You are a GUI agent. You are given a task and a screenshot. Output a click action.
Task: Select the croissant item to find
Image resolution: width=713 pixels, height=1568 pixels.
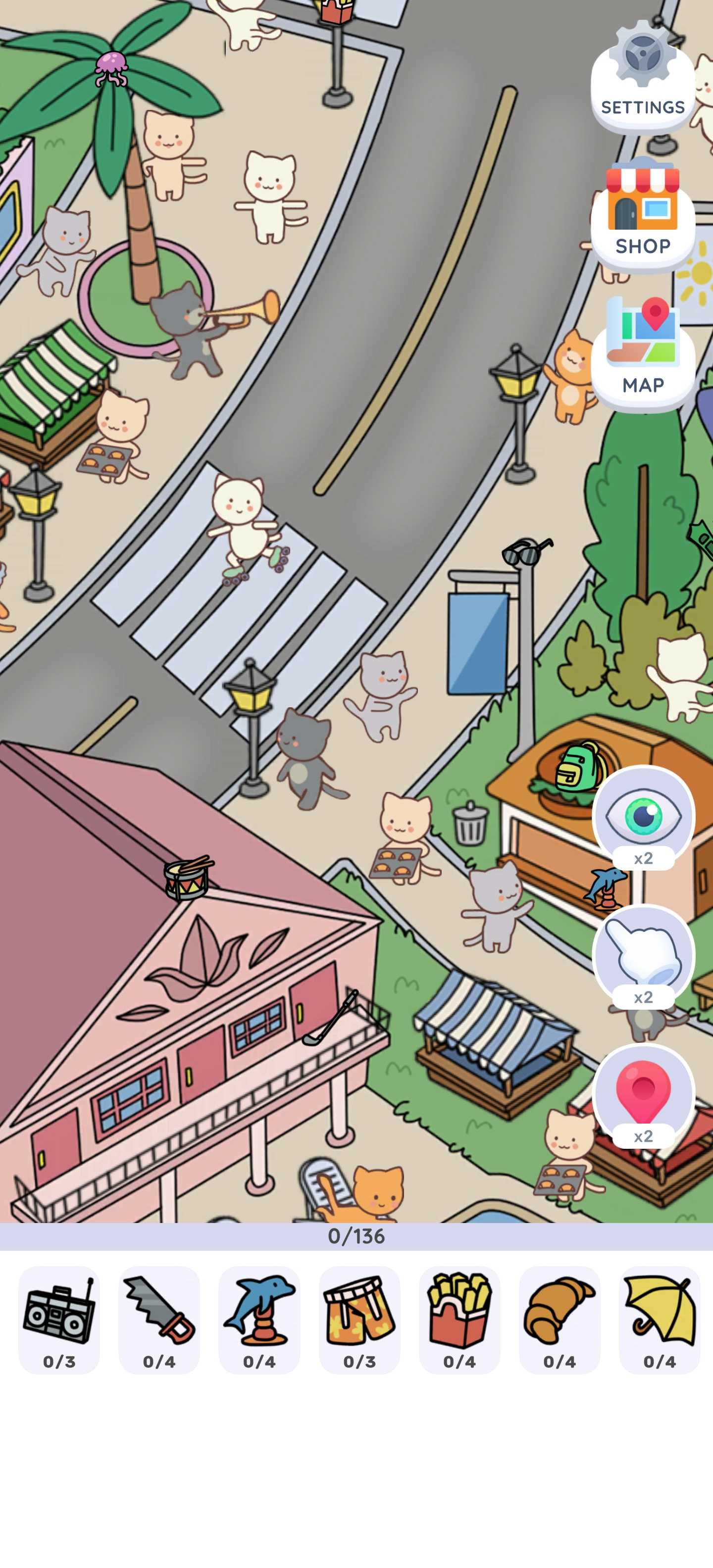(560, 1319)
